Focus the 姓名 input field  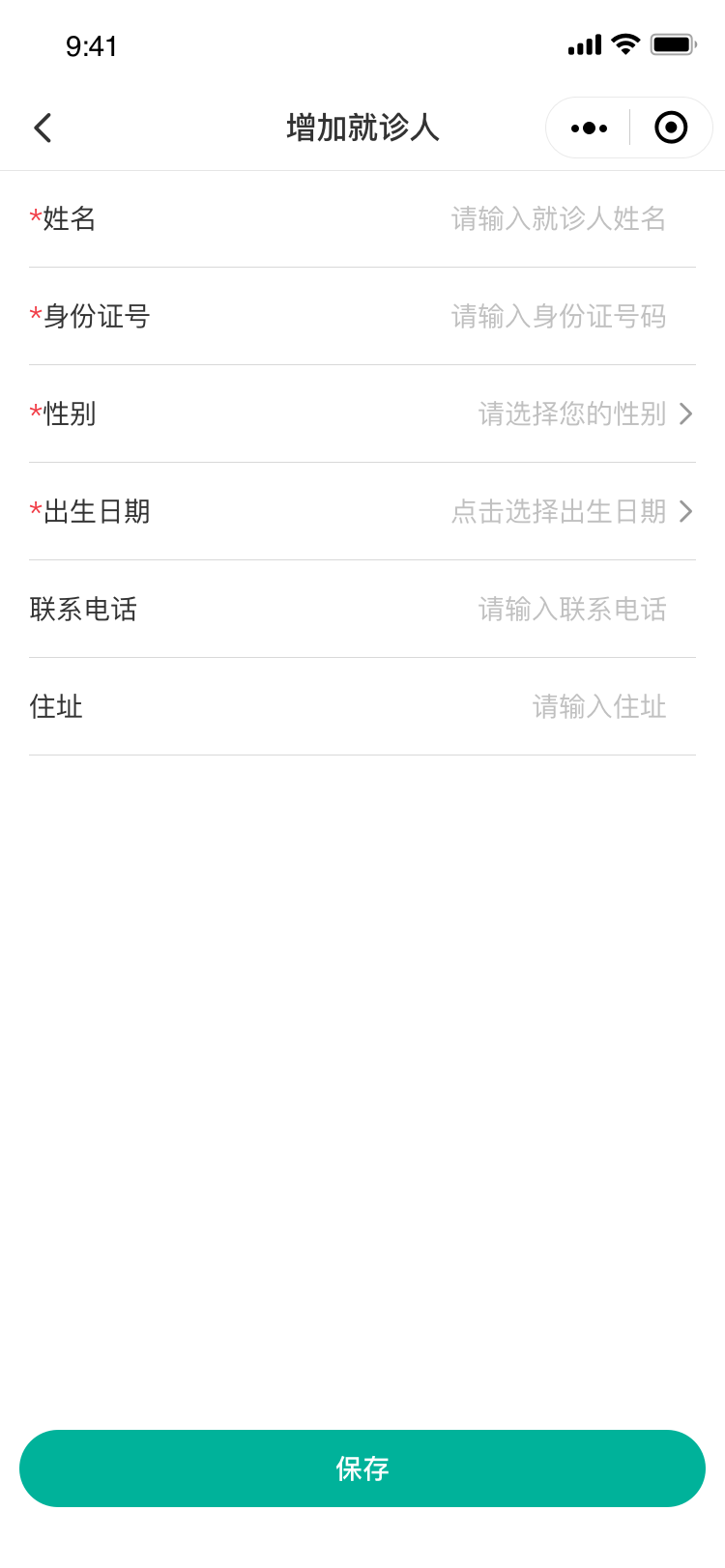558,219
